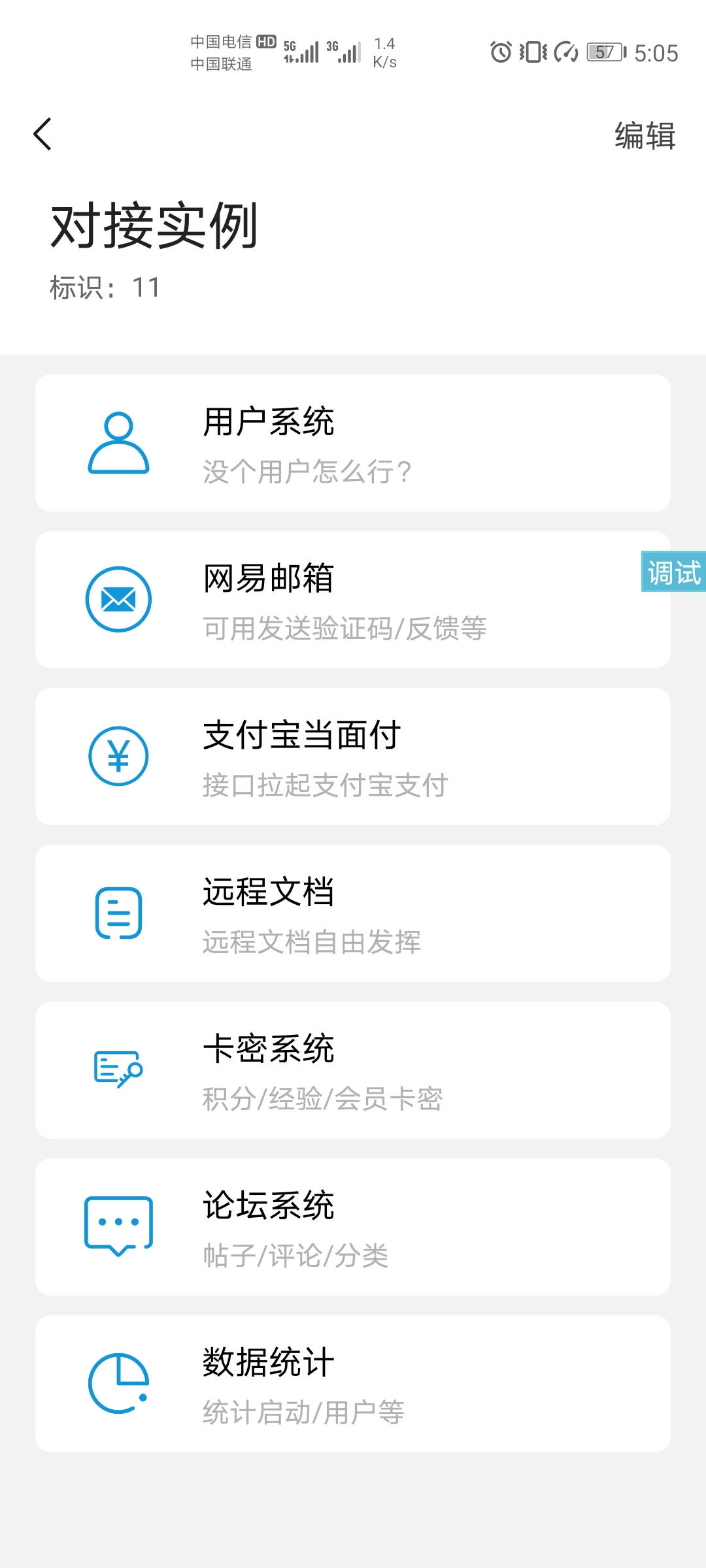Open the 卡密系统 card

[353, 1070]
